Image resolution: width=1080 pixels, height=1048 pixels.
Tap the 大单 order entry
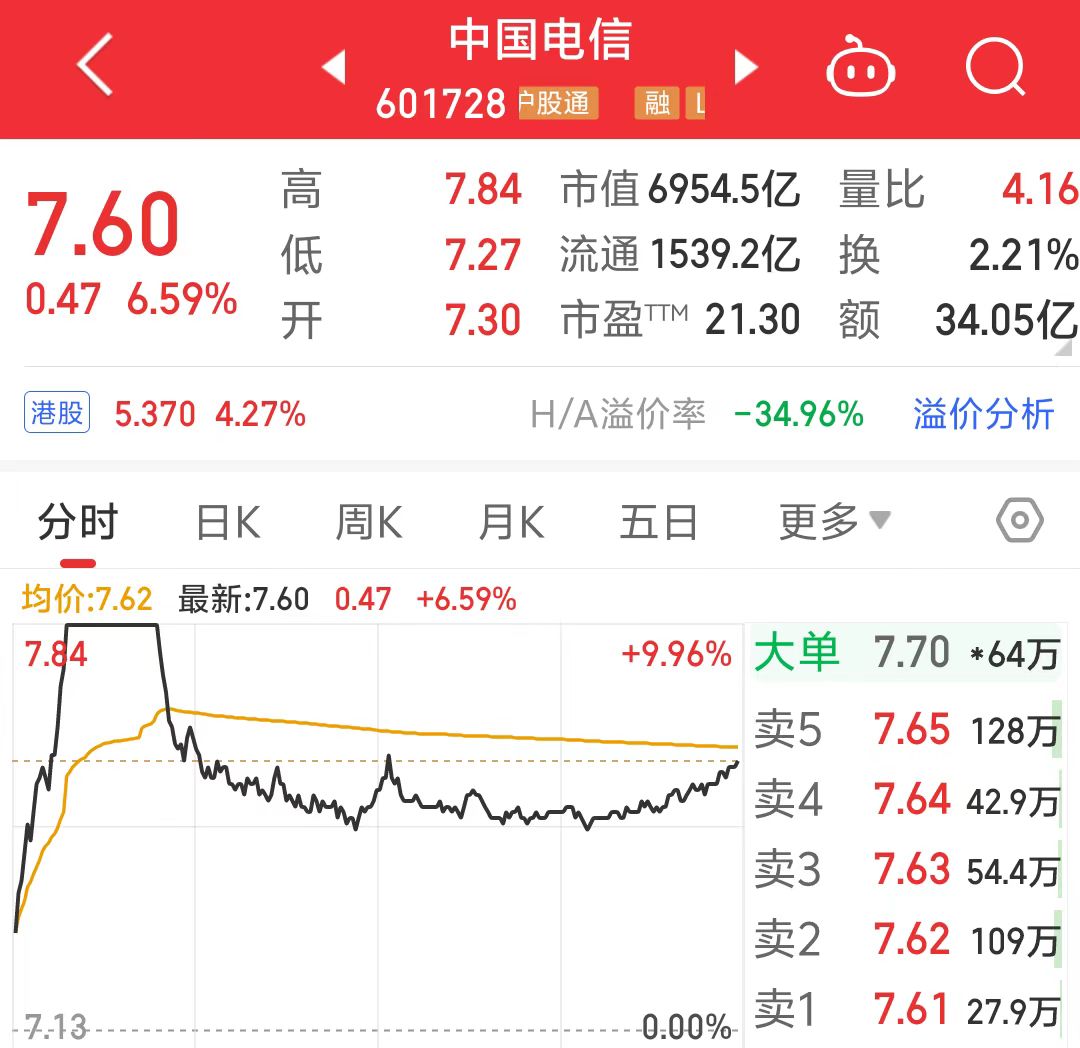[x=905, y=654]
